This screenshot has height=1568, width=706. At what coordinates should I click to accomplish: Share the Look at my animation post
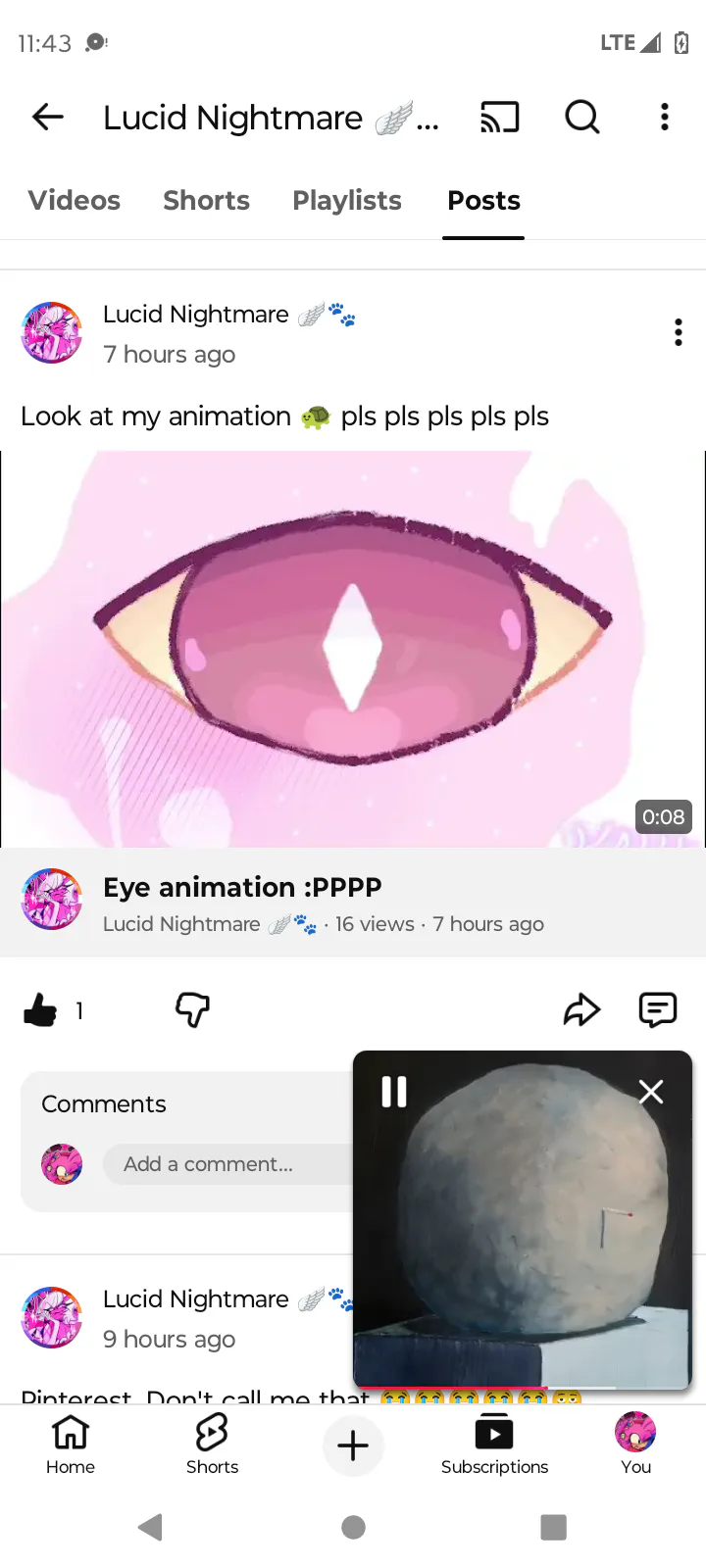pyautogui.click(x=581, y=1009)
